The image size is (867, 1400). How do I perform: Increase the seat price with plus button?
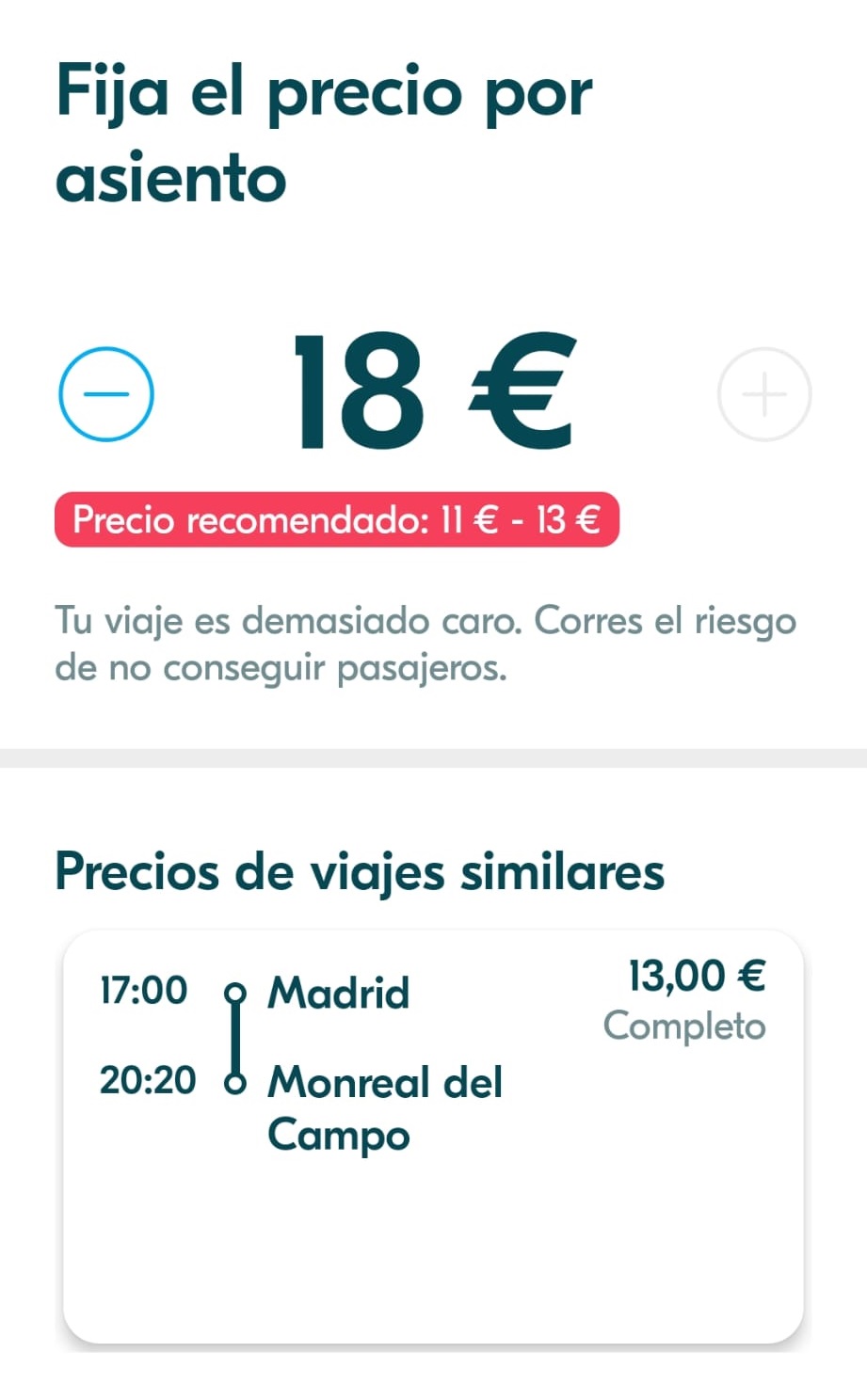pos(763,393)
